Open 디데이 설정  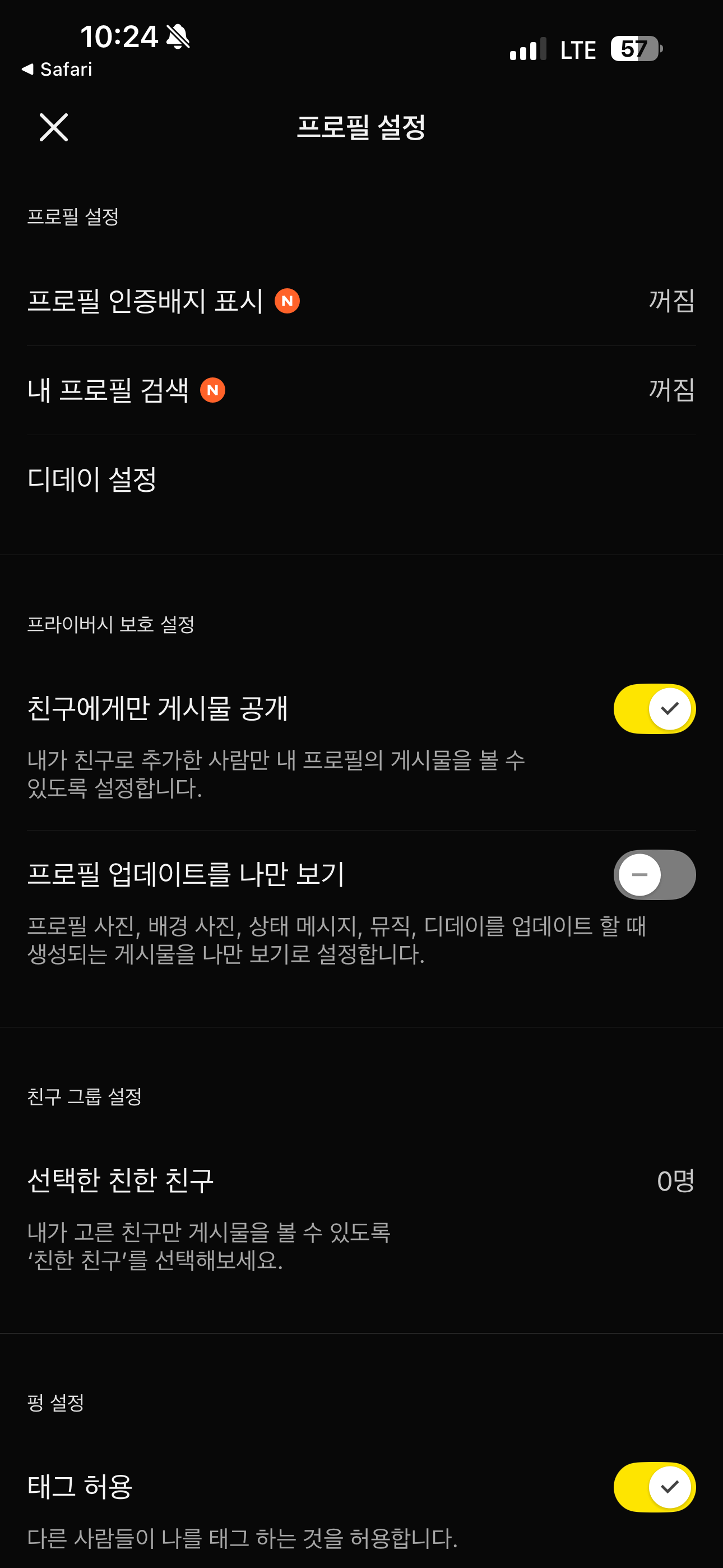pos(361,479)
